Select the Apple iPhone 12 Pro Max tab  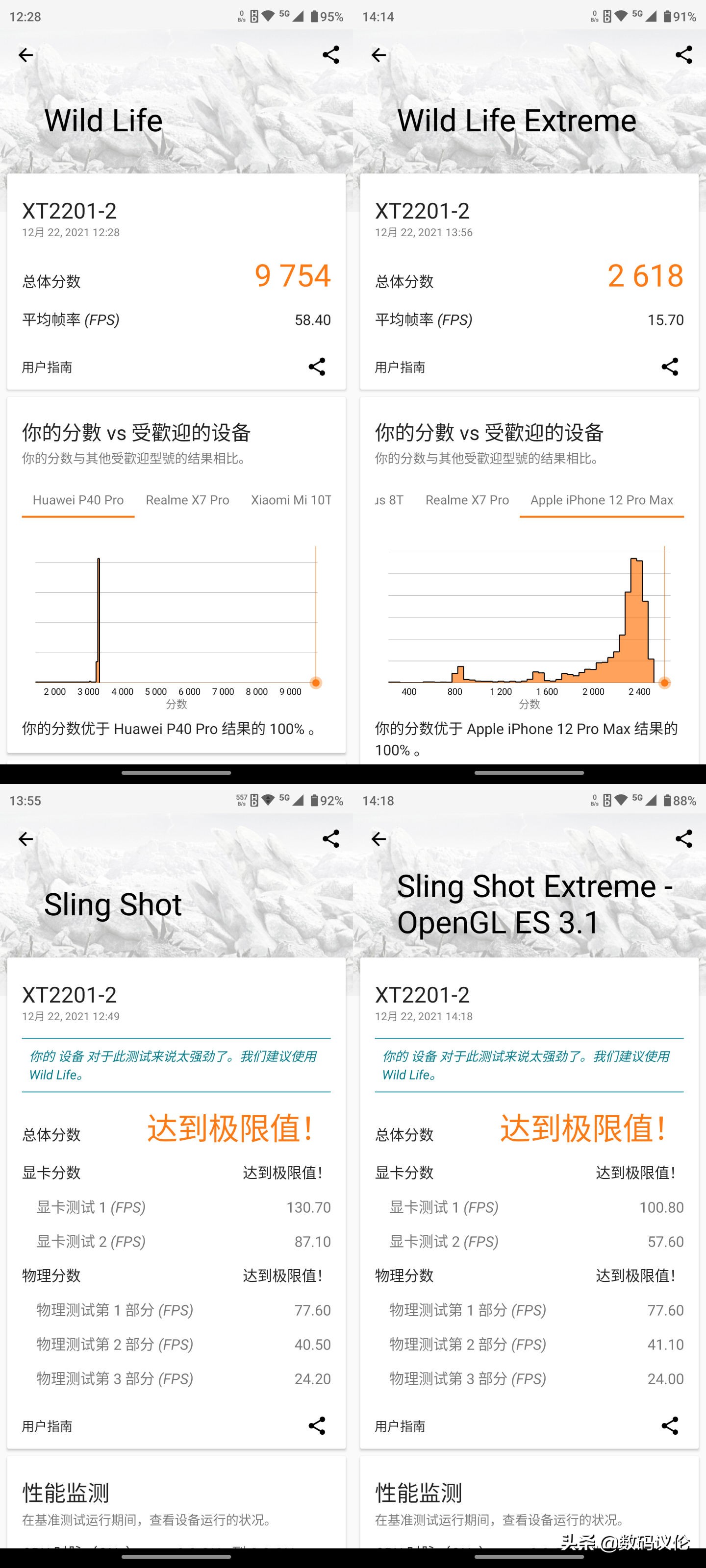(x=602, y=500)
